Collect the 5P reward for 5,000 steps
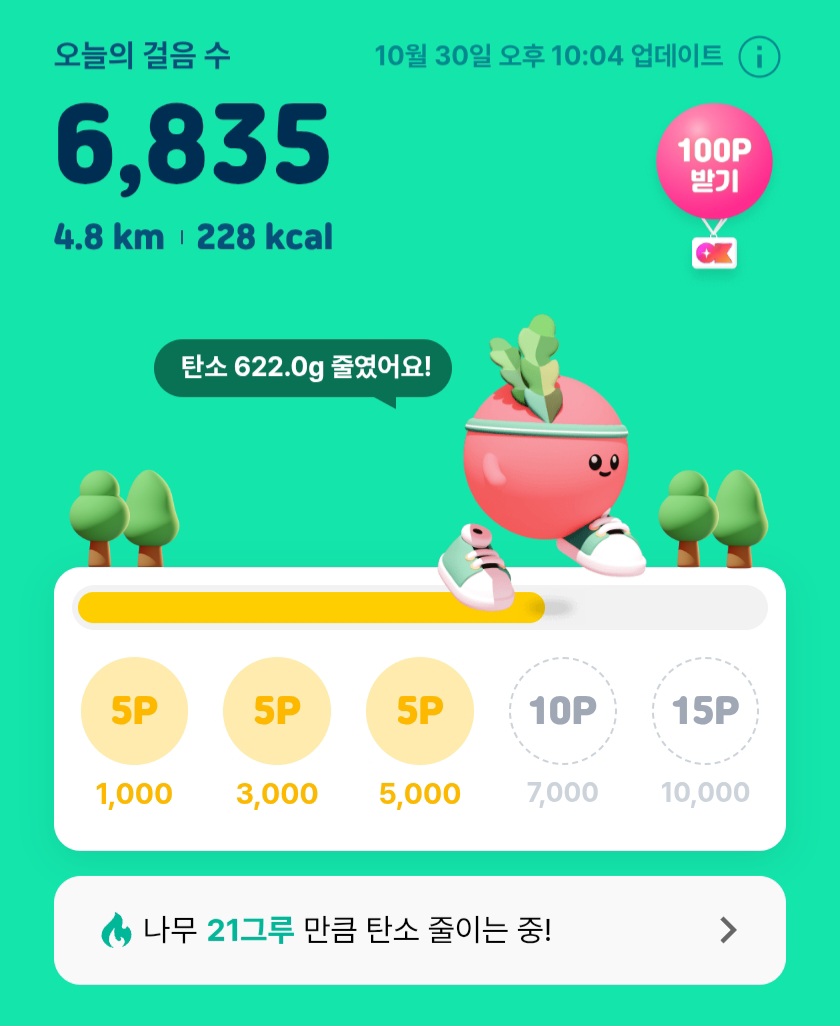The height and width of the screenshot is (1026, 840). tap(420, 711)
